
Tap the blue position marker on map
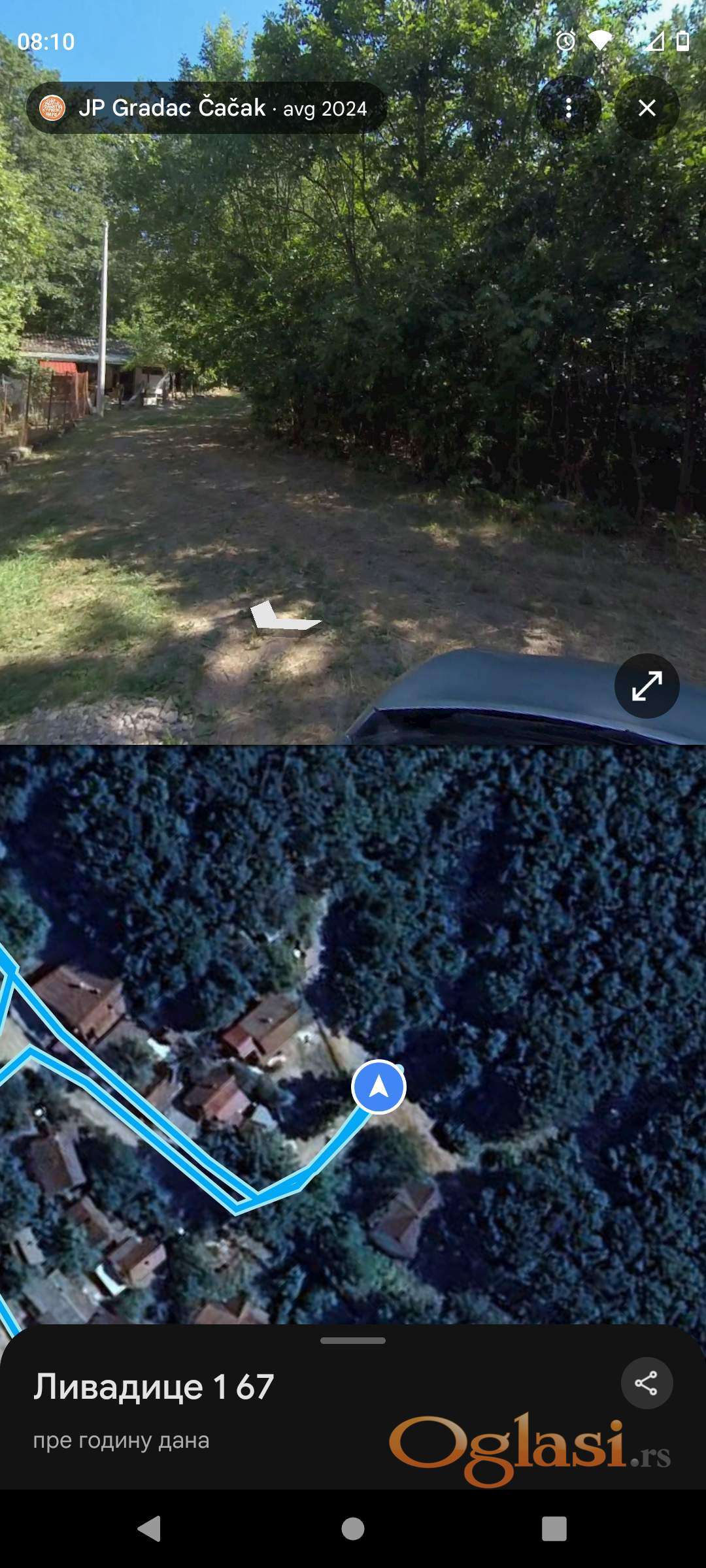[x=378, y=1087]
